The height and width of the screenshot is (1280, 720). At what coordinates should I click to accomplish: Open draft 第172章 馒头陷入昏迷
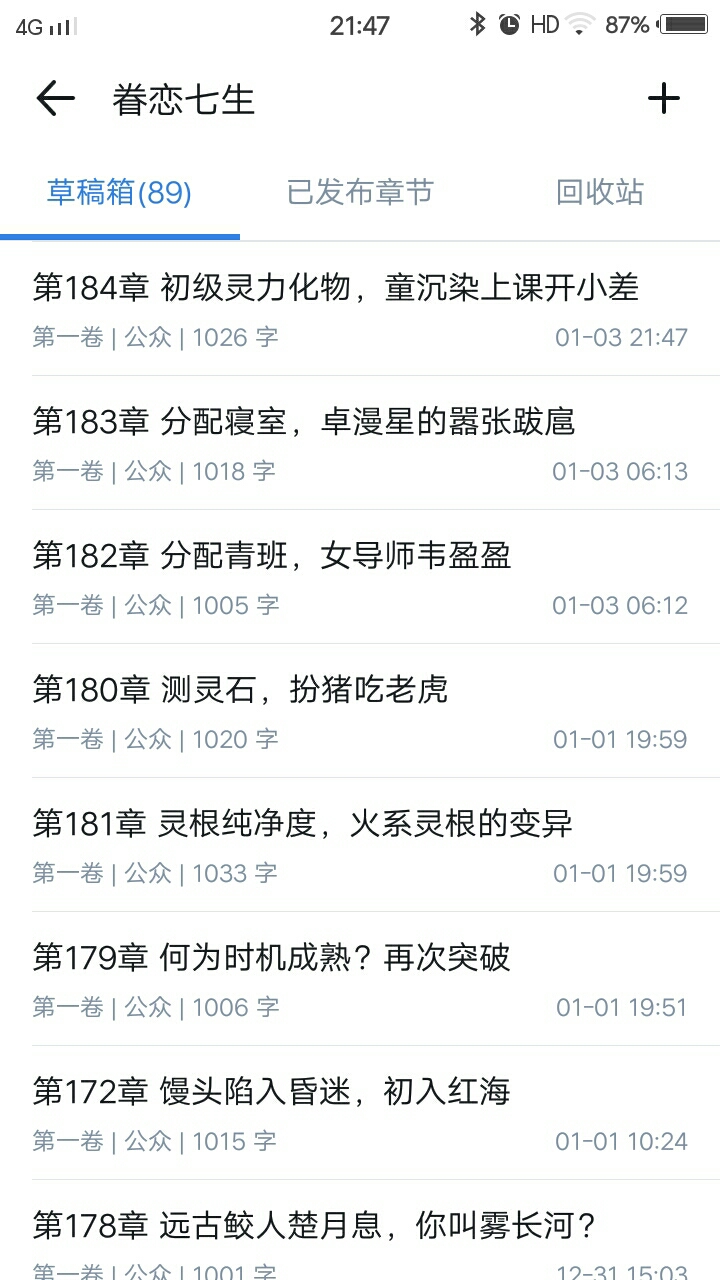coord(360,1113)
